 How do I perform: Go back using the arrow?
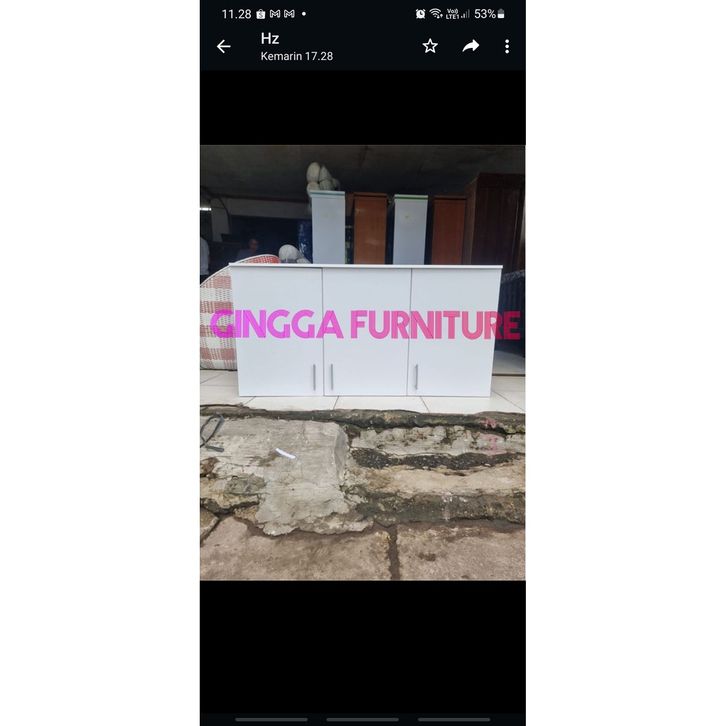coord(223,46)
